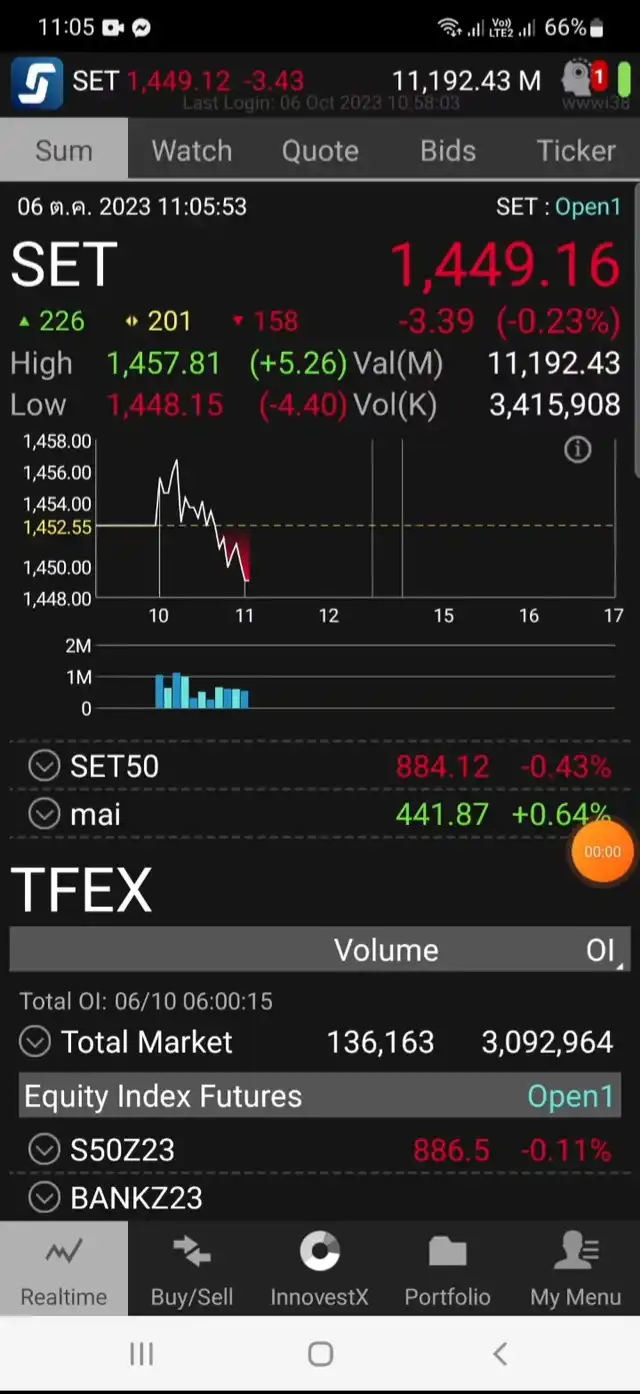The image size is (640, 1394).
Task: Switch to the Watch tab
Action: pos(191,151)
